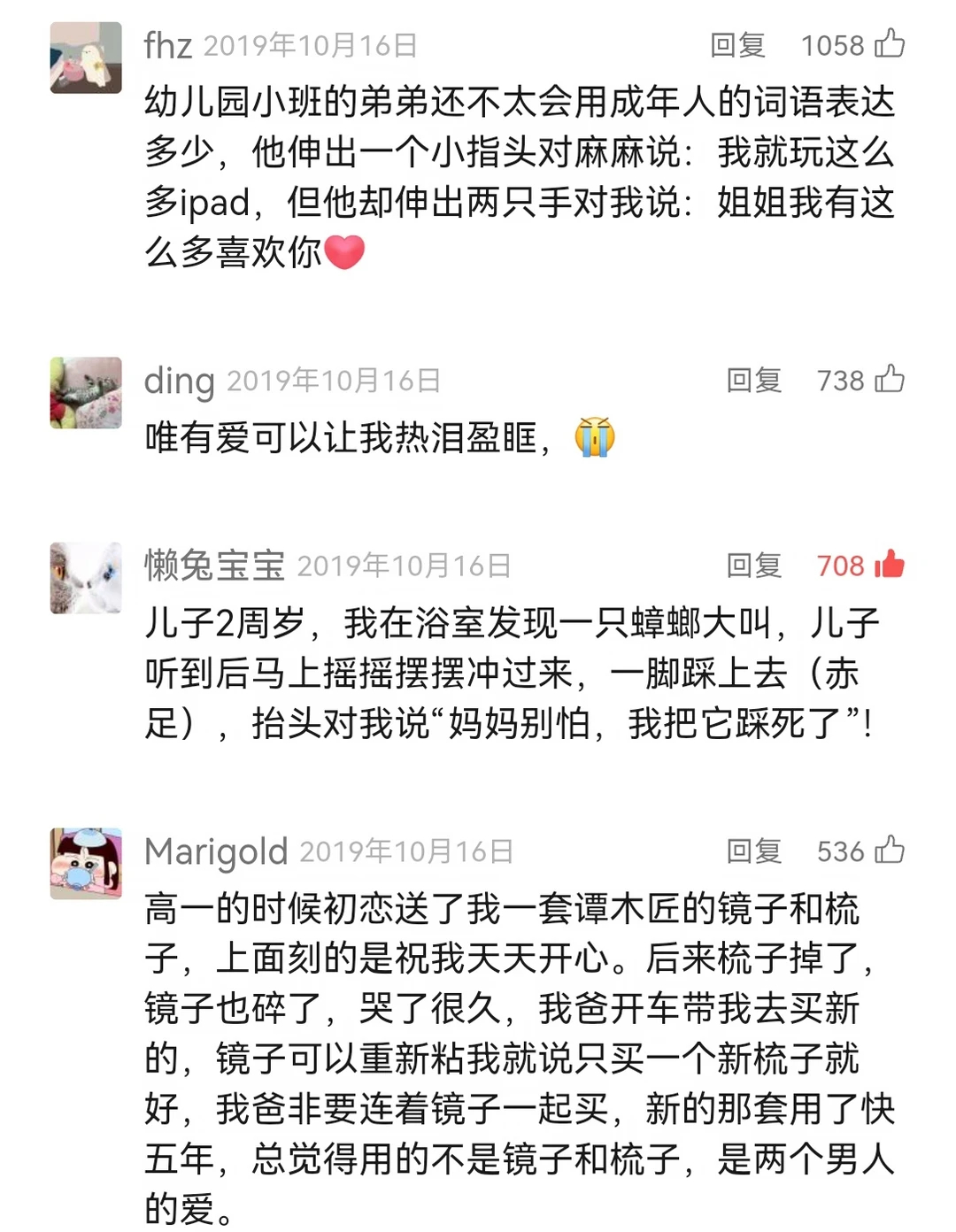Screen dimensions: 956x1232
Task: Unlike 懒兔宝宝's comment
Action: [890, 564]
